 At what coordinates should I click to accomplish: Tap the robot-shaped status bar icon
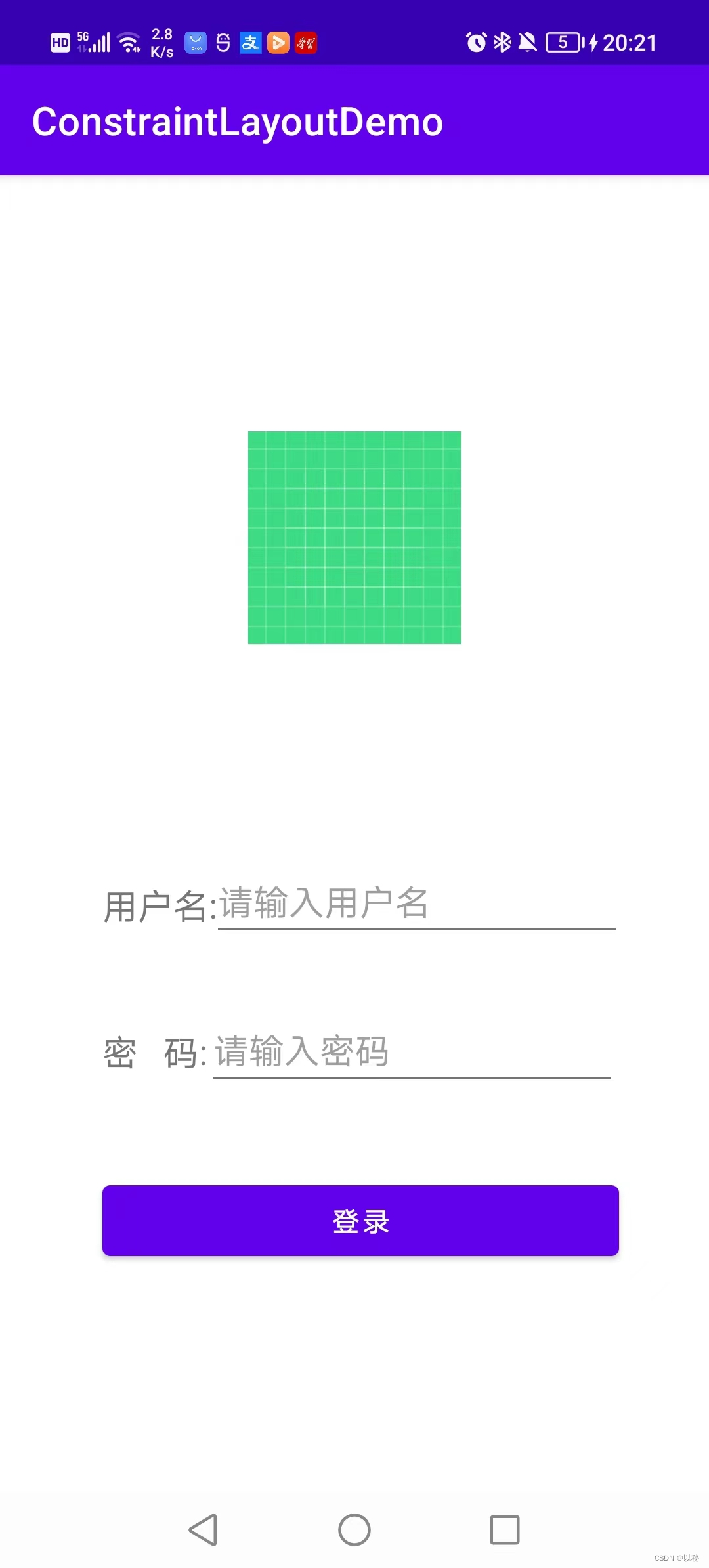[223, 42]
